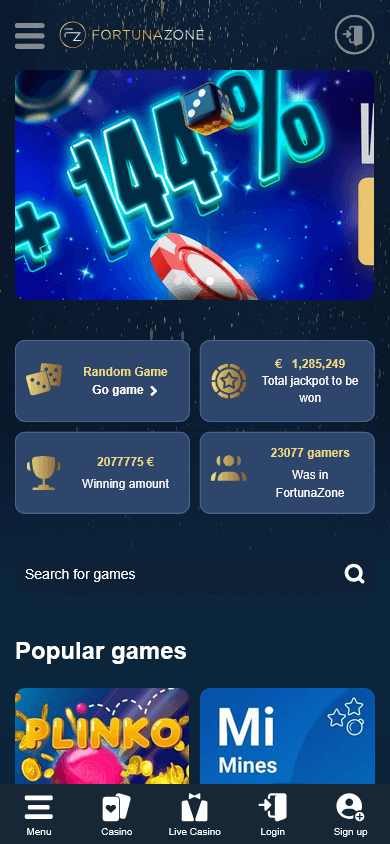Switch to the Casino tab
The image size is (390, 844).
(x=117, y=814)
